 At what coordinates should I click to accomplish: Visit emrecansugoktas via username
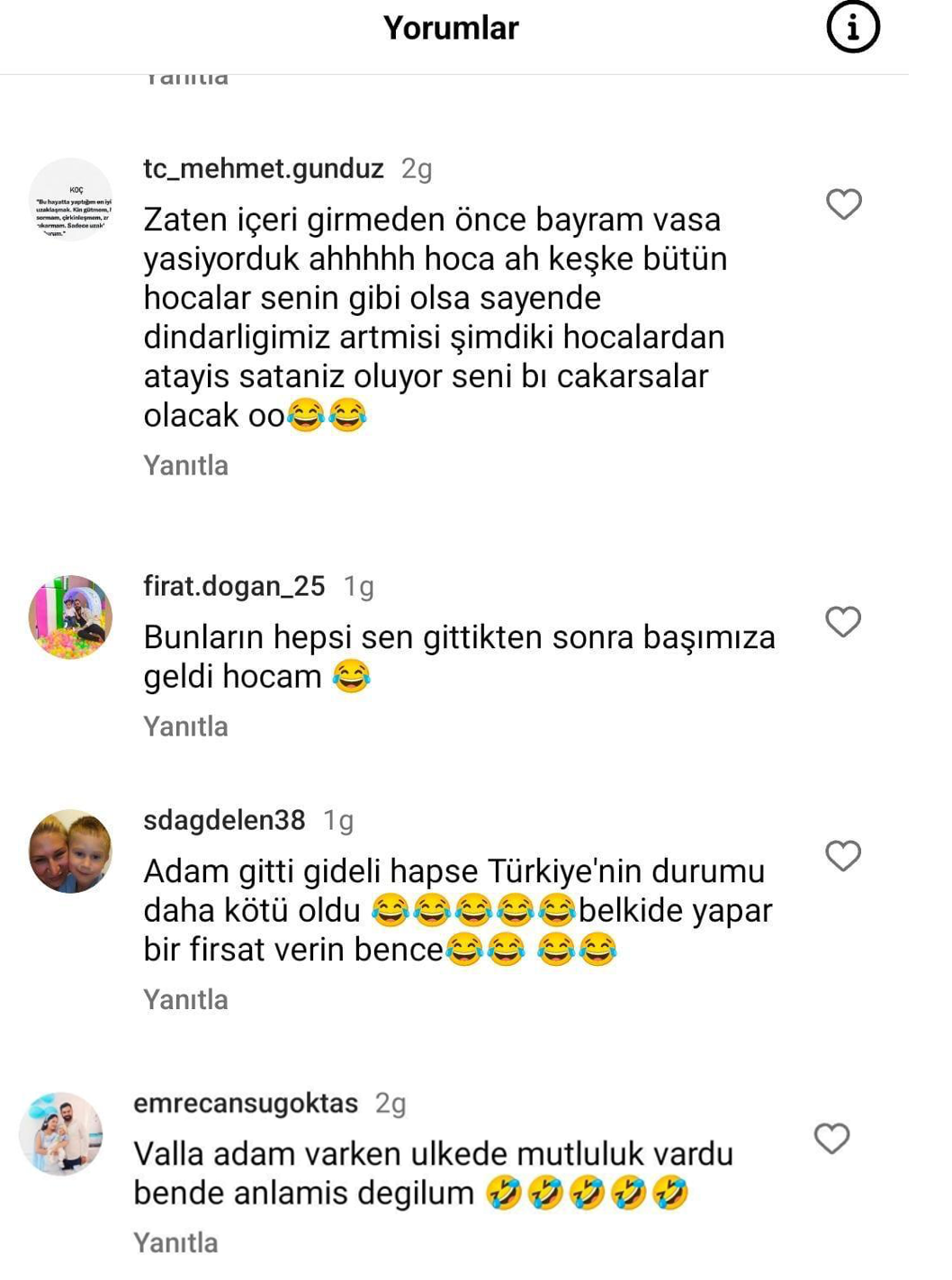pyautogui.click(x=246, y=1103)
